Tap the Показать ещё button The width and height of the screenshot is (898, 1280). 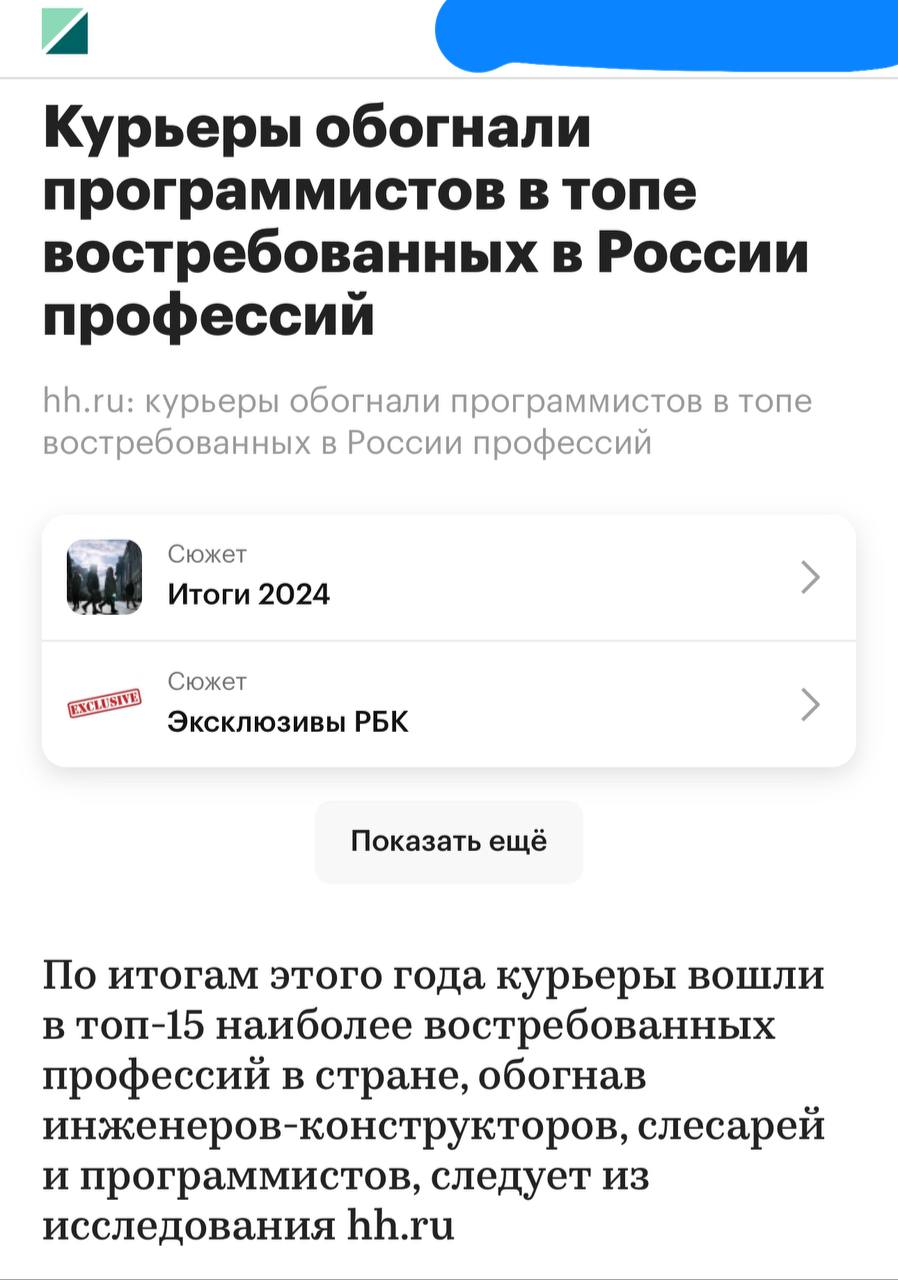tap(448, 842)
